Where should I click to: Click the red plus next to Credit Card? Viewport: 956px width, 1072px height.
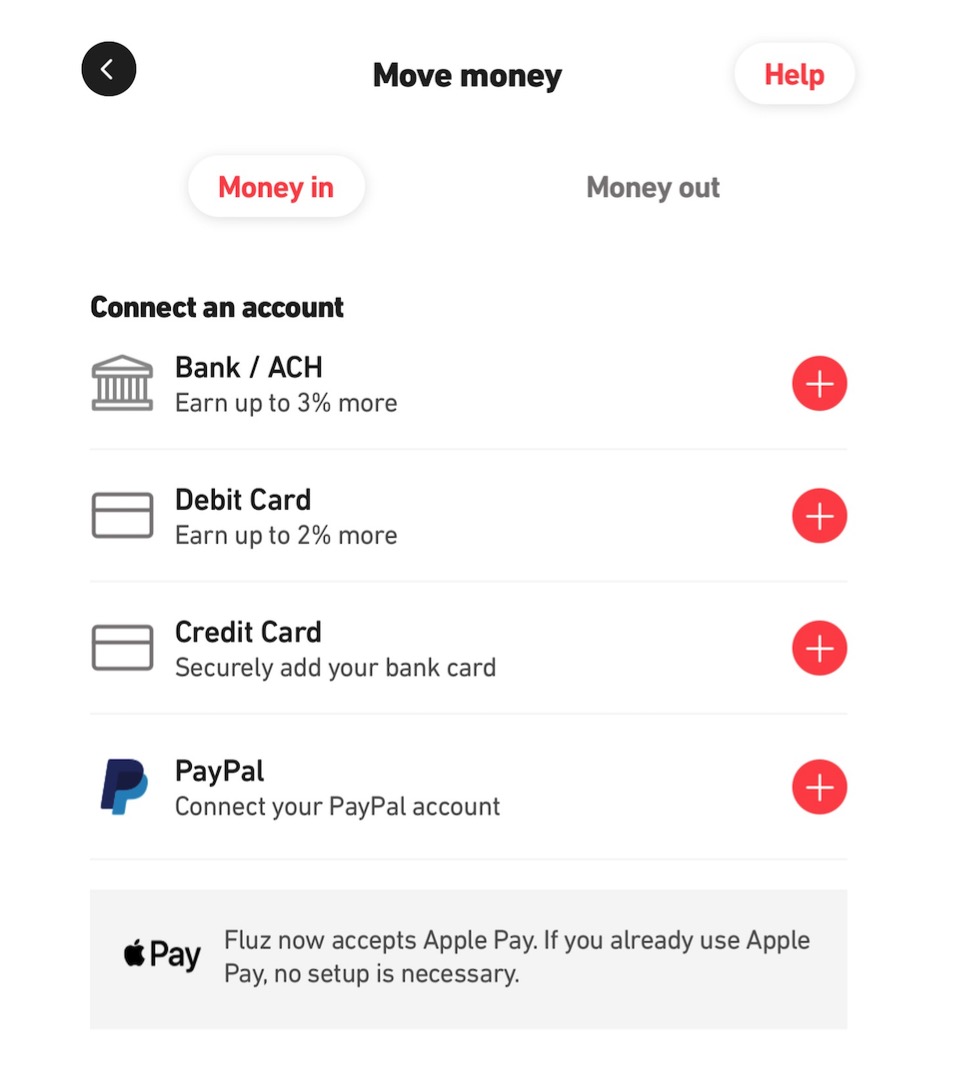(819, 648)
